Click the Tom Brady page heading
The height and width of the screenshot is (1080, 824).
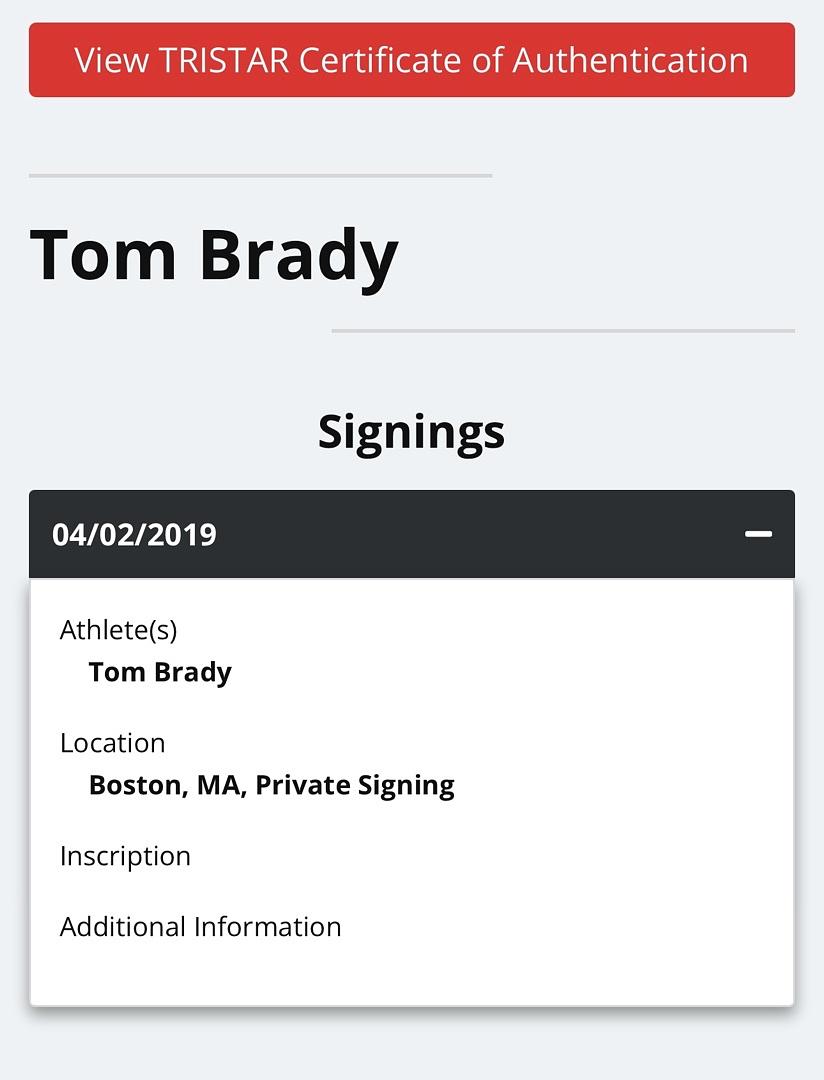click(x=214, y=253)
